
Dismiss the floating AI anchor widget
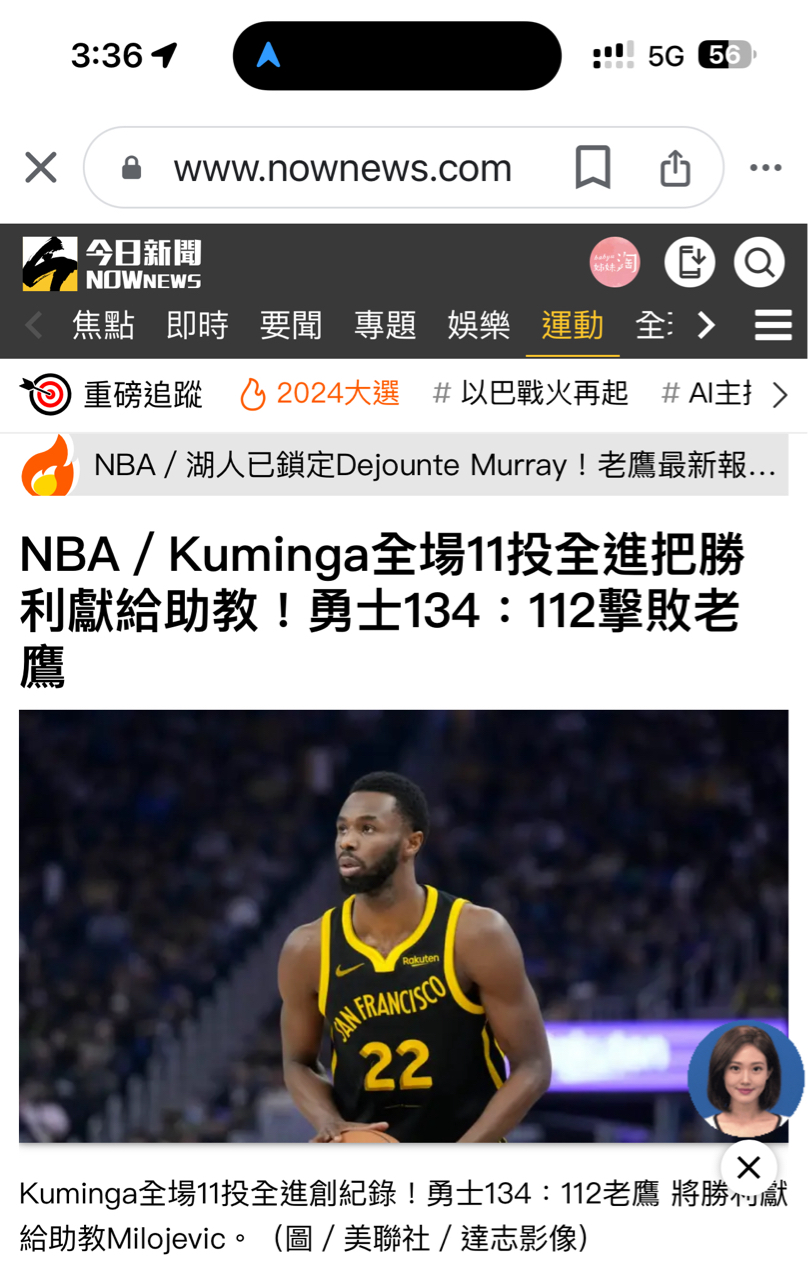(x=748, y=1167)
